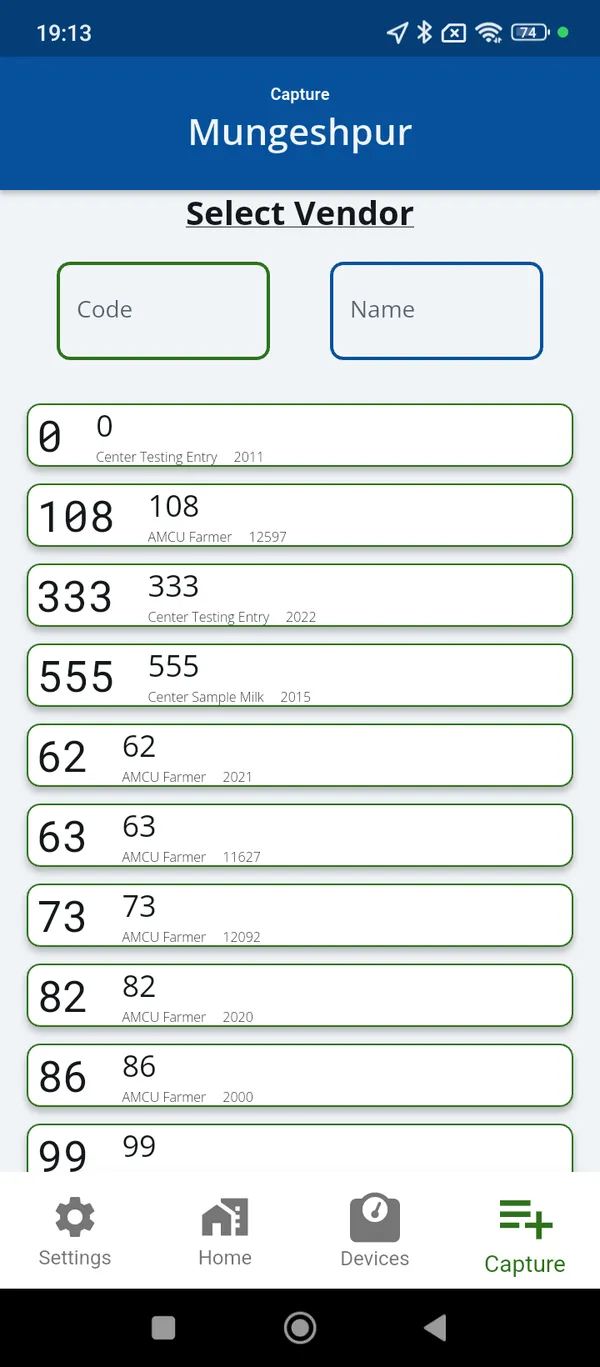Go to the Devices tab

coord(375,1233)
